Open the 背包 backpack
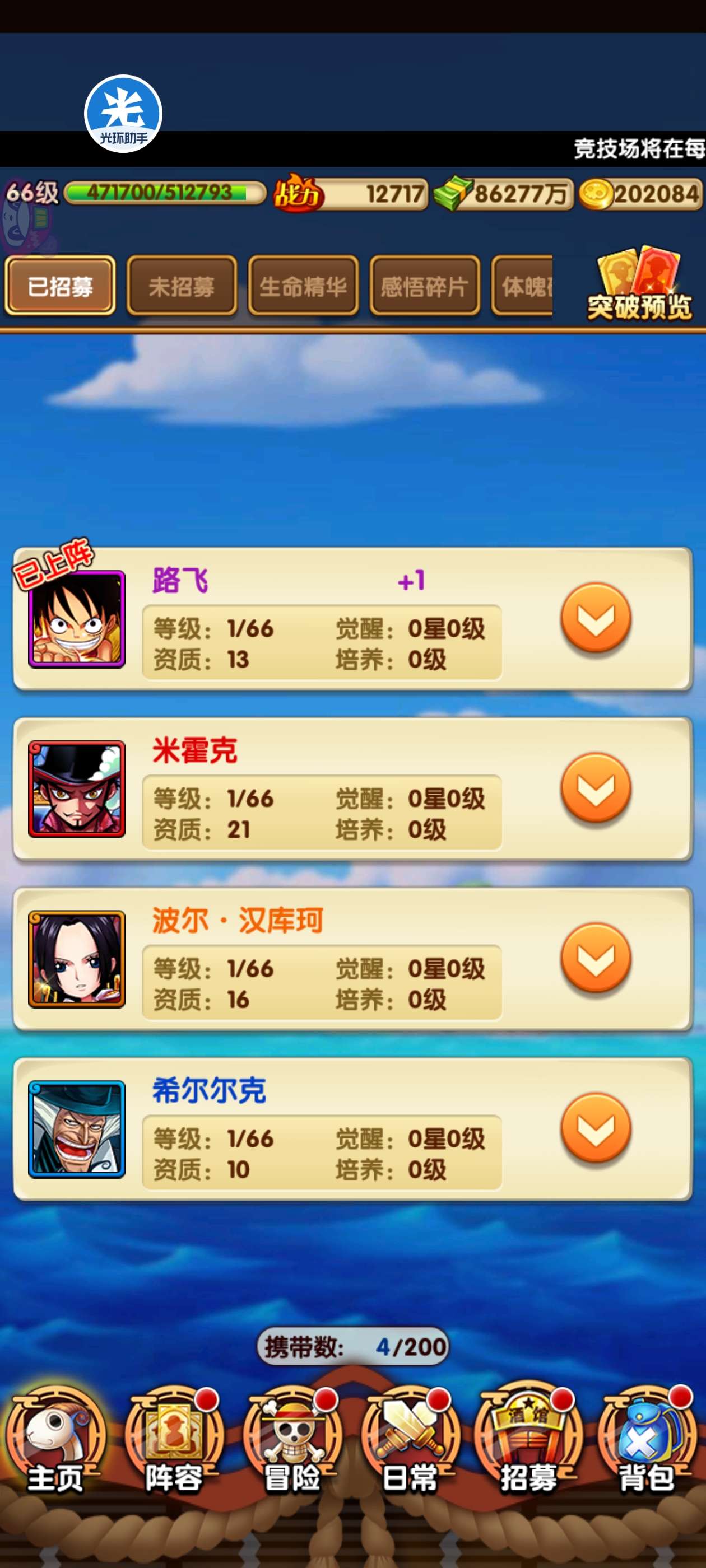706x1568 pixels. click(x=646, y=1443)
